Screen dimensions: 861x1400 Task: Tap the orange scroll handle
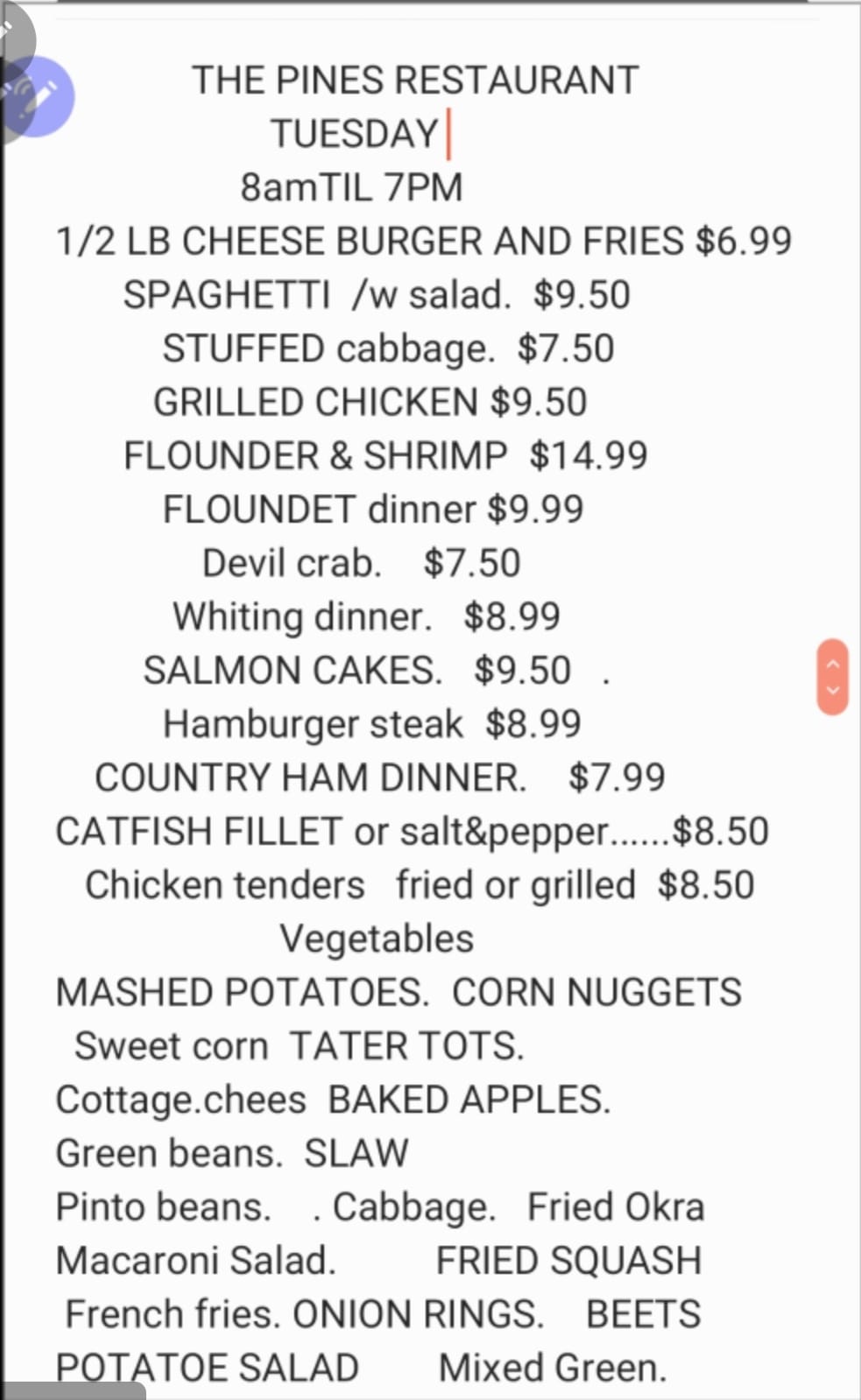[x=833, y=677]
